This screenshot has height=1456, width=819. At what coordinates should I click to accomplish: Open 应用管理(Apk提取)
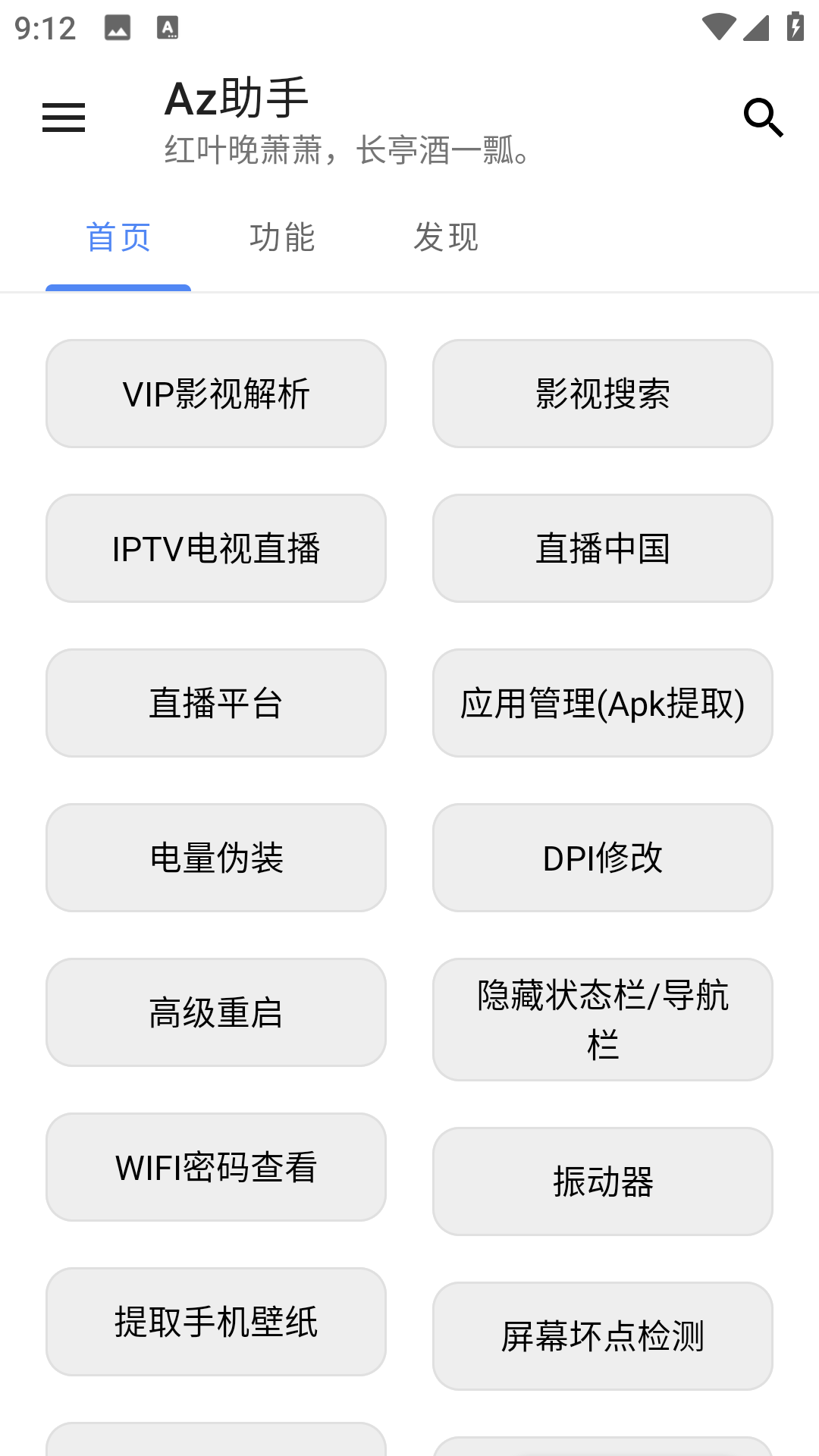[x=602, y=703]
